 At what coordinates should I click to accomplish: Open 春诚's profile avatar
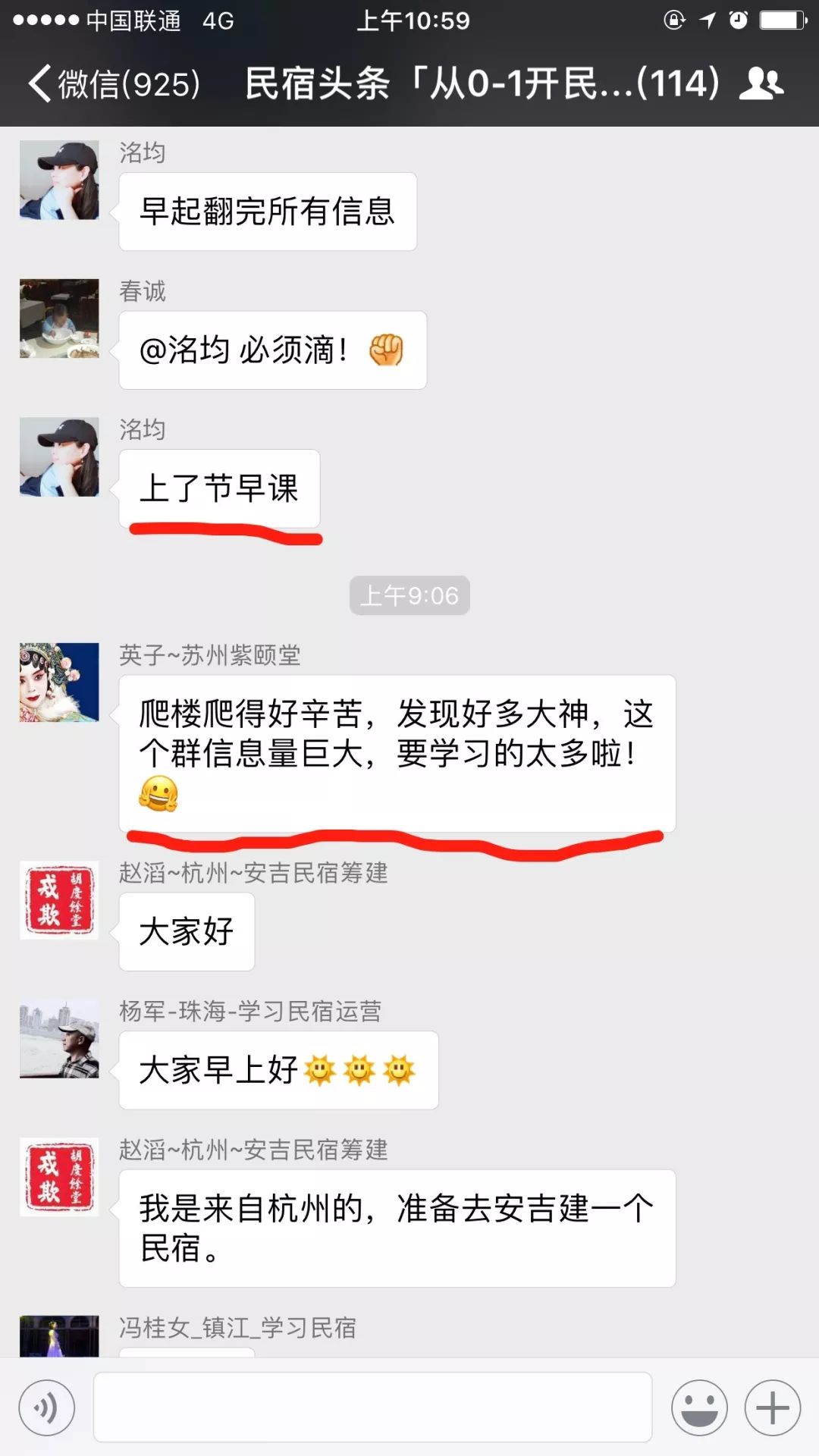click(x=59, y=318)
